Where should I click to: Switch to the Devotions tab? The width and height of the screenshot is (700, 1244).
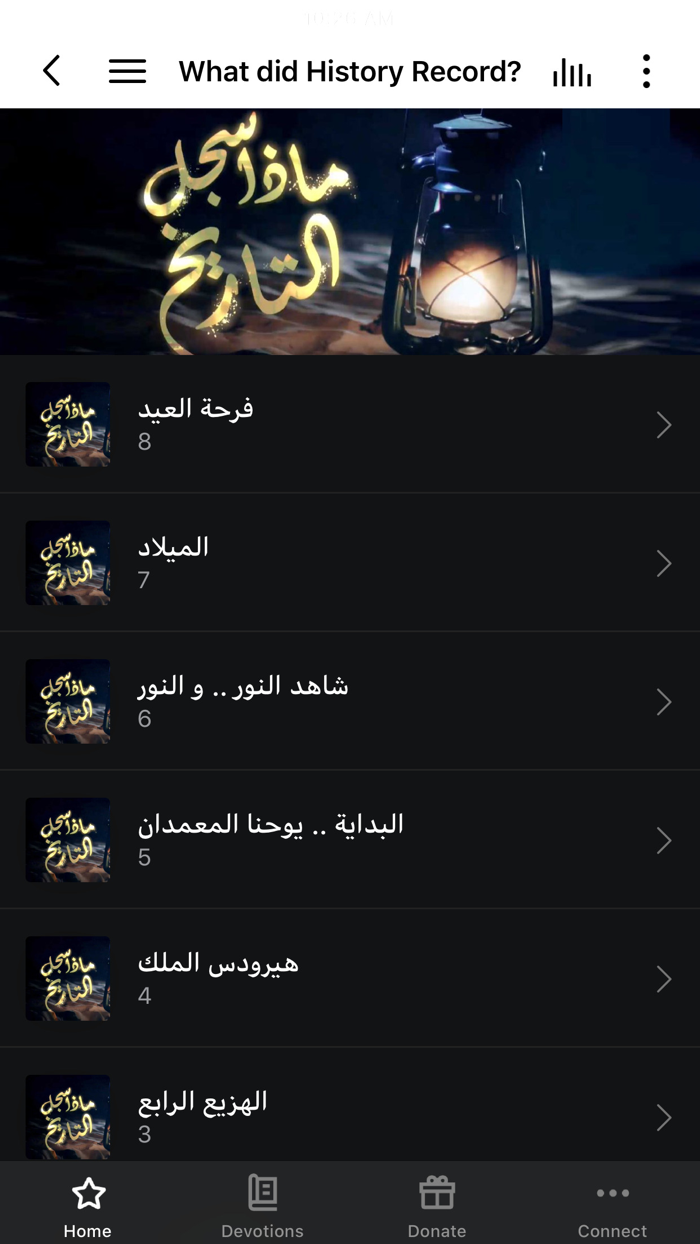pyautogui.click(x=262, y=1205)
